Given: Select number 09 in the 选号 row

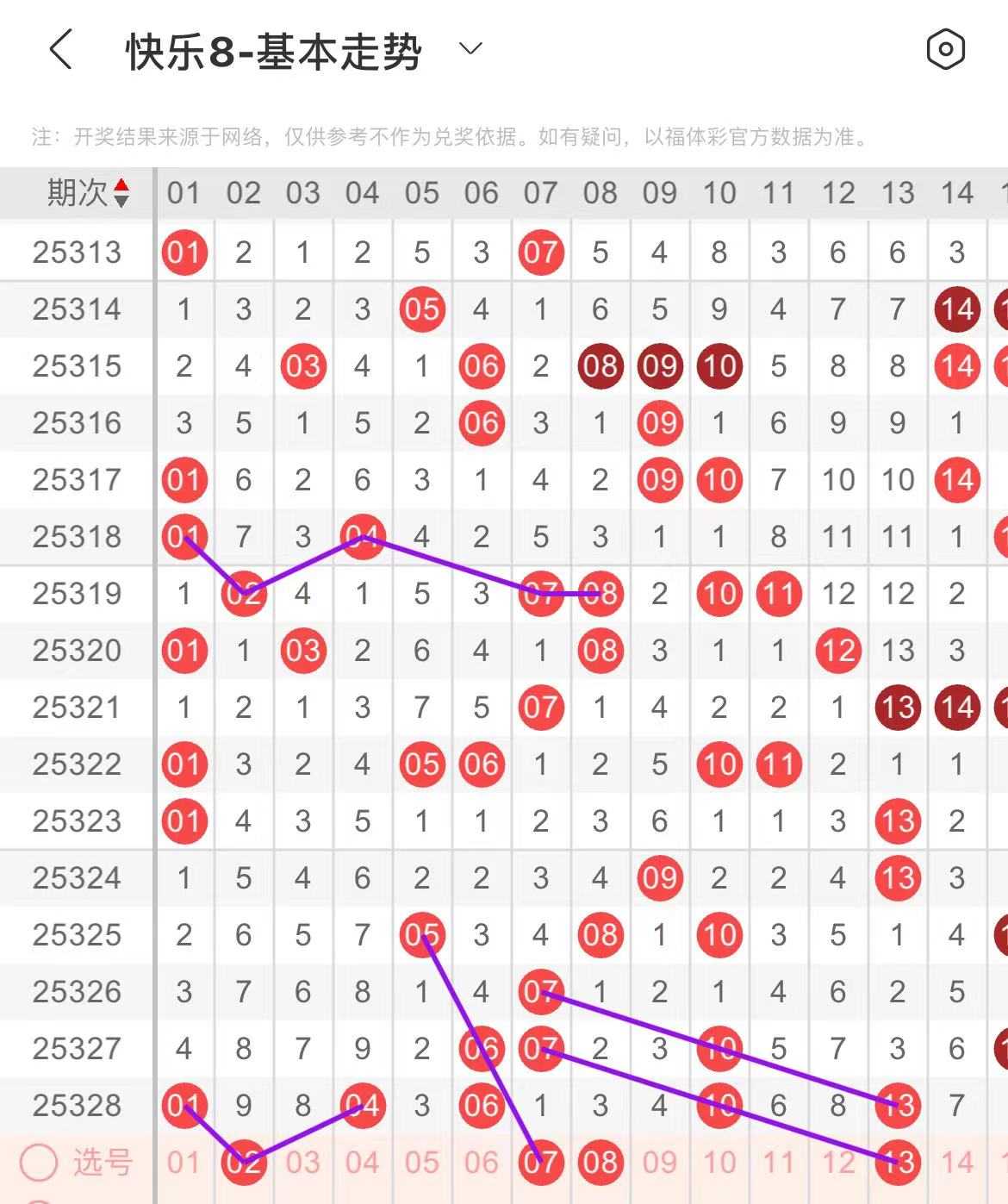Looking at the screenshot, I should point(660,1163).
